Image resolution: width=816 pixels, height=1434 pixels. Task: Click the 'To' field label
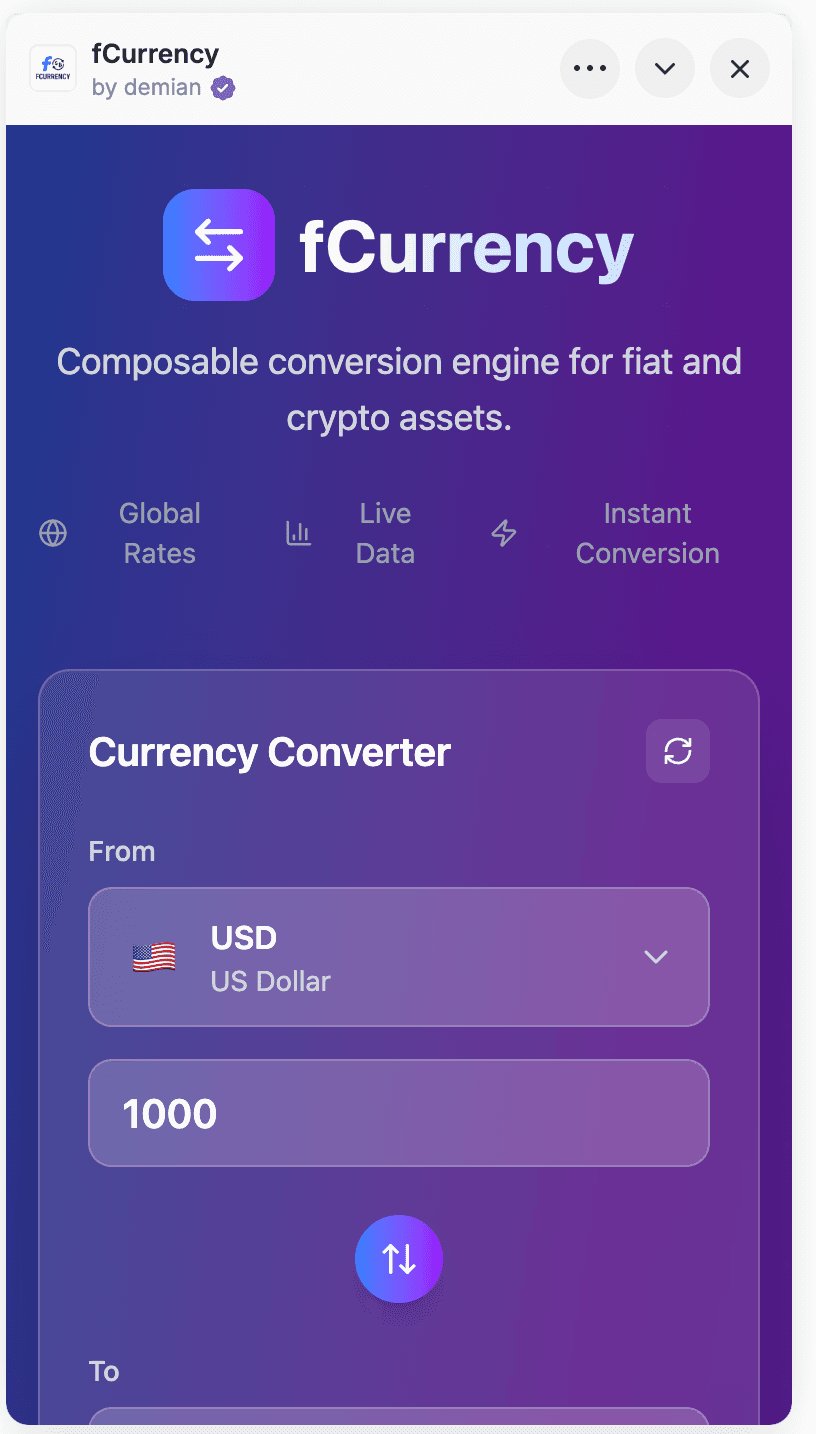(104, 1371)
